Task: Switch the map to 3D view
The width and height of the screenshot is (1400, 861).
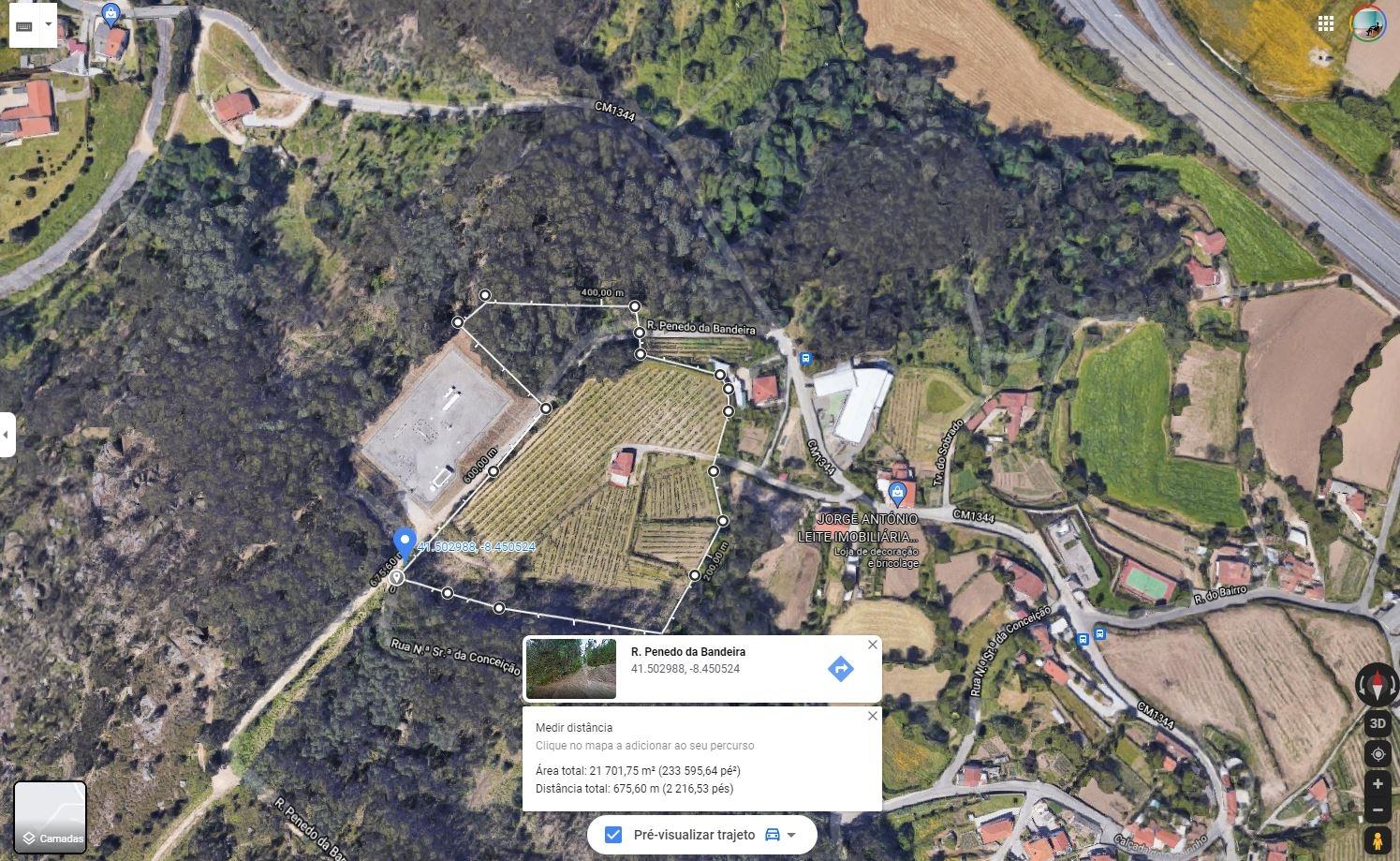Action: (x=1378, y=723)
